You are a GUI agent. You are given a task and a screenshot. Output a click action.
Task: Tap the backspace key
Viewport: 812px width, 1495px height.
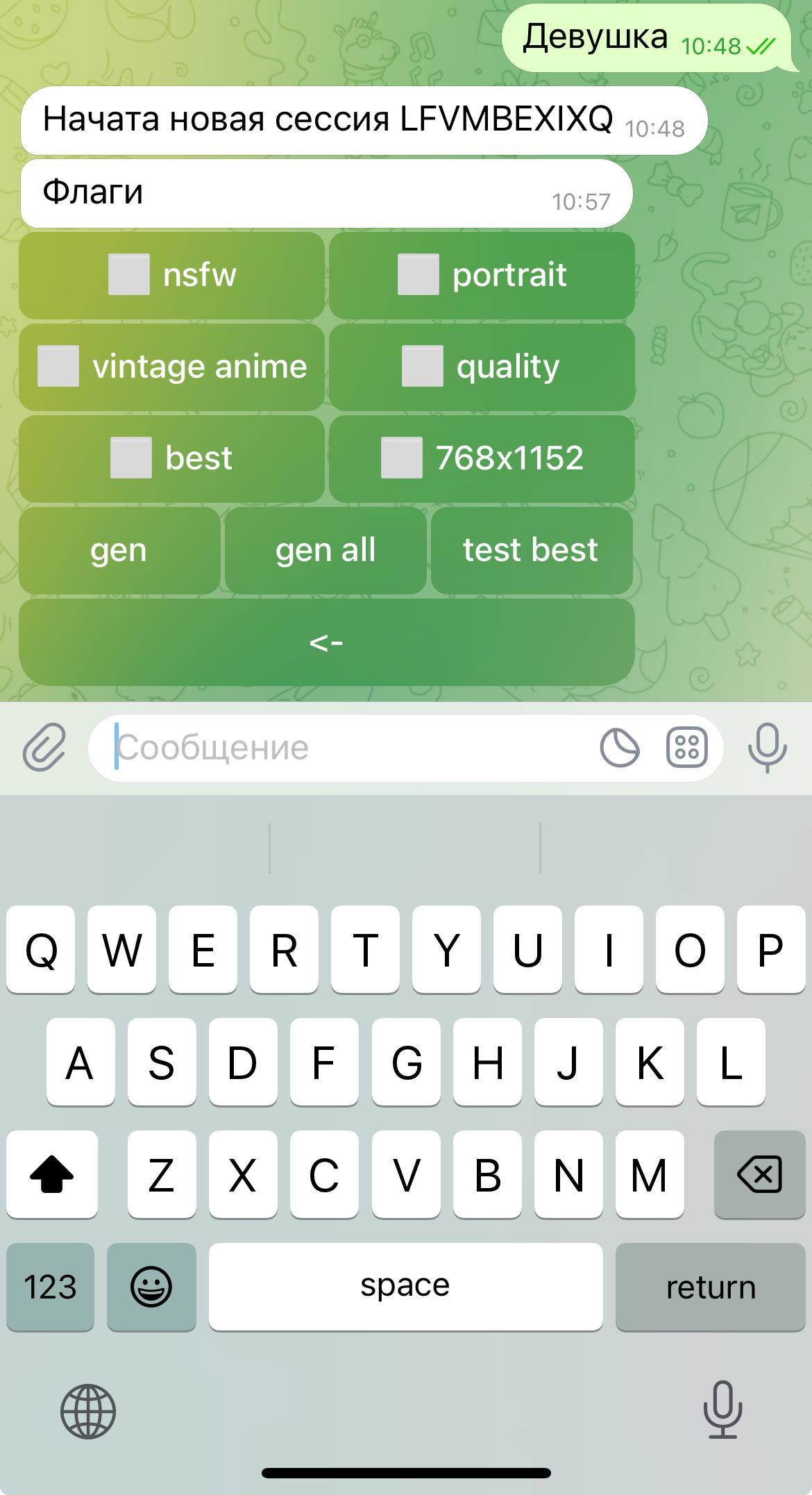759,1174
